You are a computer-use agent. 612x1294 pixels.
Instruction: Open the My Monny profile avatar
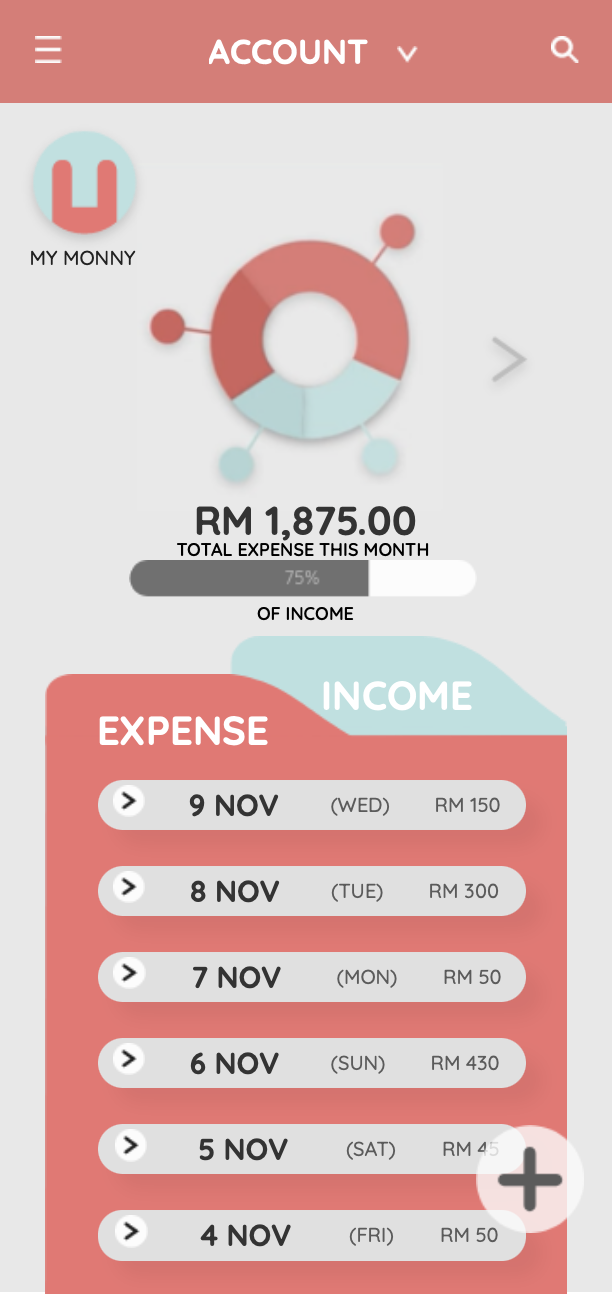(84, 182)
